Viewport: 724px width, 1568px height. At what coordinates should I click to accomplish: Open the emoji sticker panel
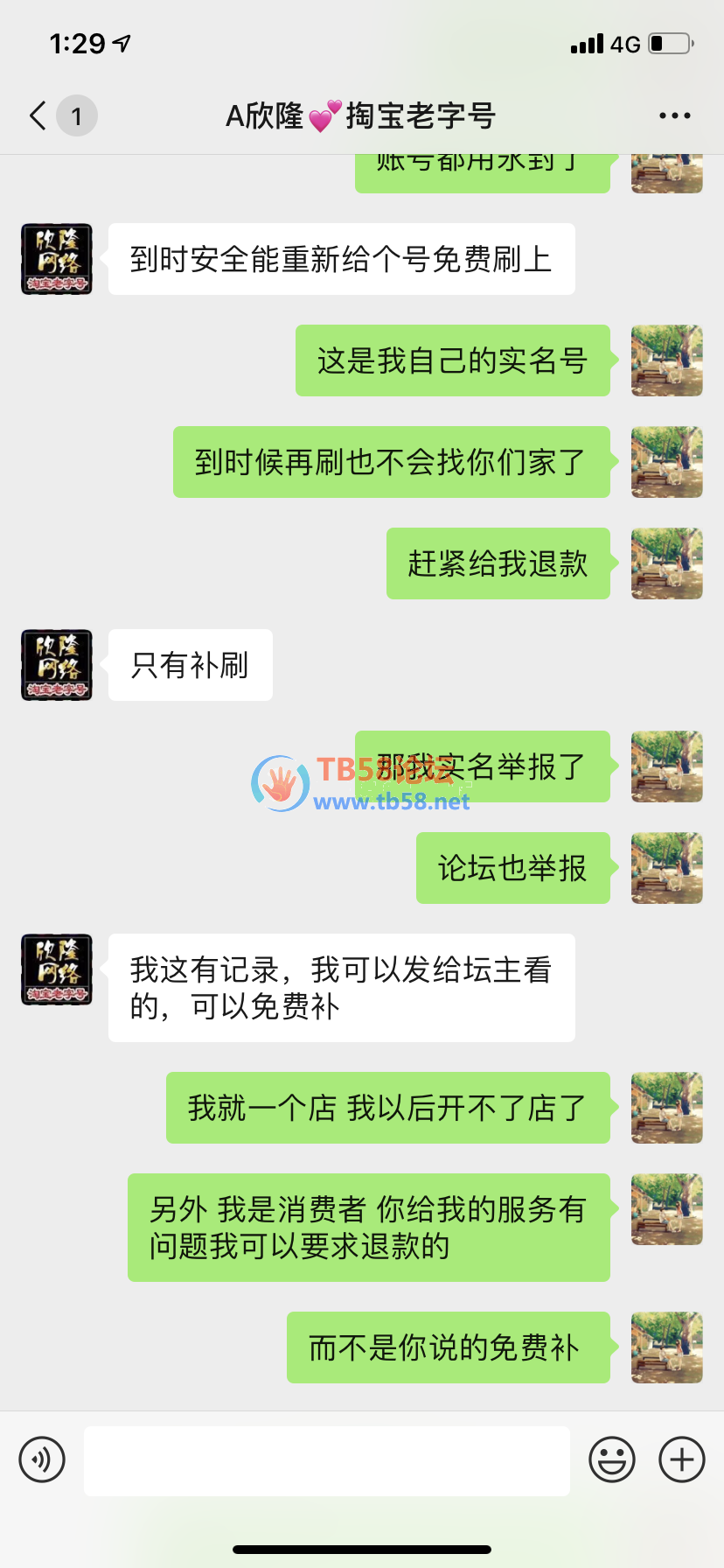click(612, 1459)
